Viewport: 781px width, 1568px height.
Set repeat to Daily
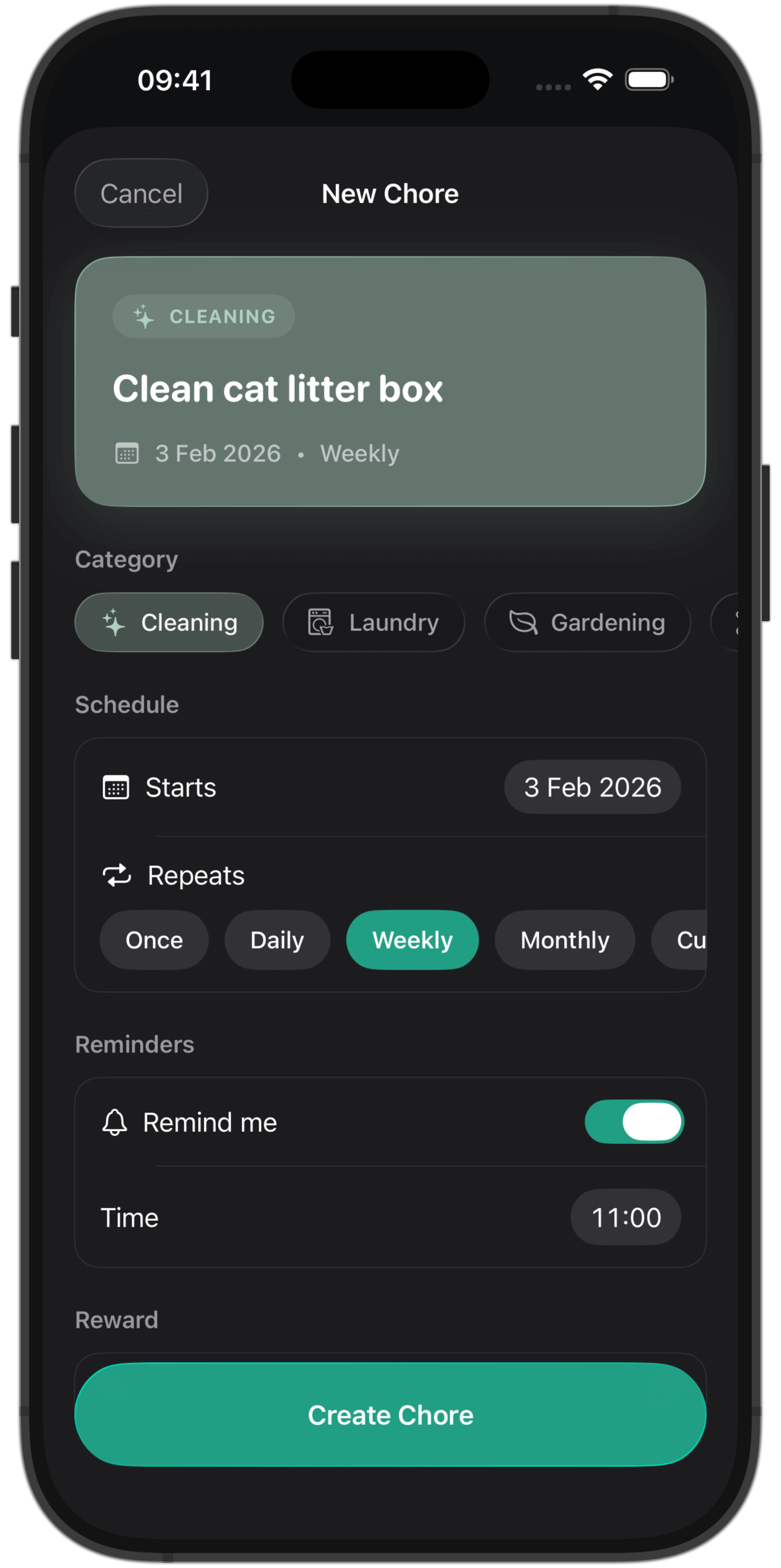pos(277,940)
